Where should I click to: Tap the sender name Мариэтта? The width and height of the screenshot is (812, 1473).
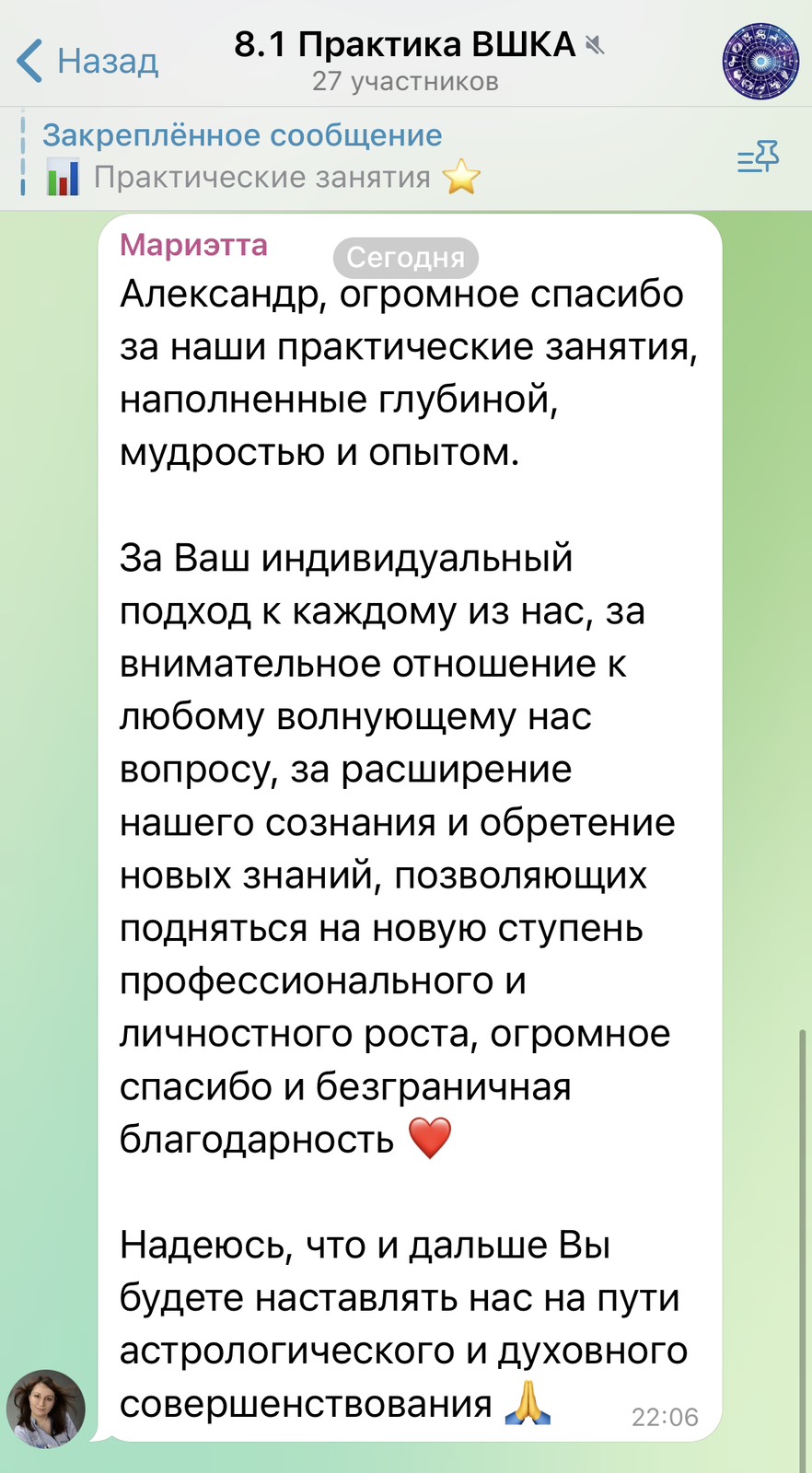[x=193, y=245]
